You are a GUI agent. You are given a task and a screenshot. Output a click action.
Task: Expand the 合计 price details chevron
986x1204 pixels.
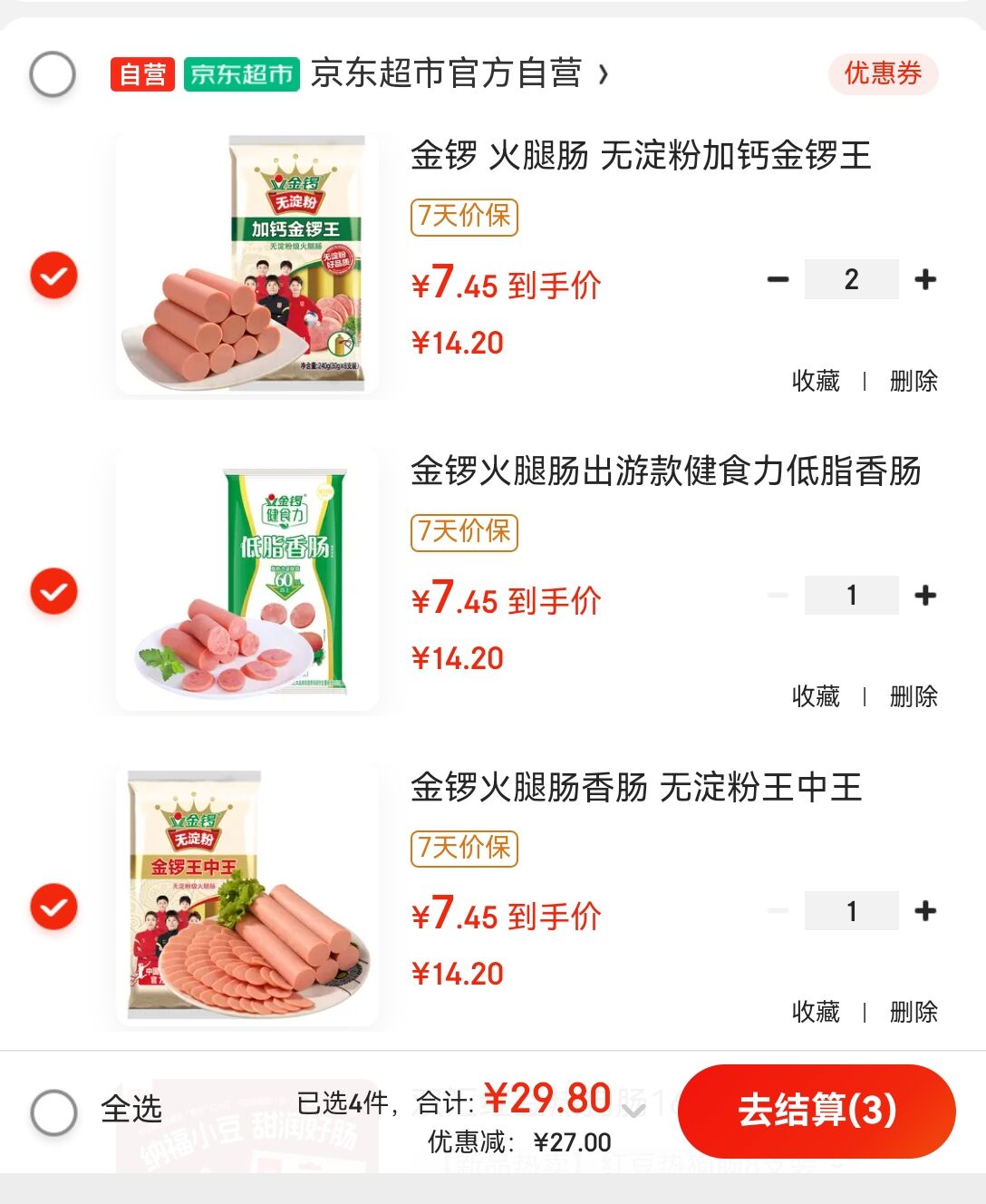pos(634,1110)
